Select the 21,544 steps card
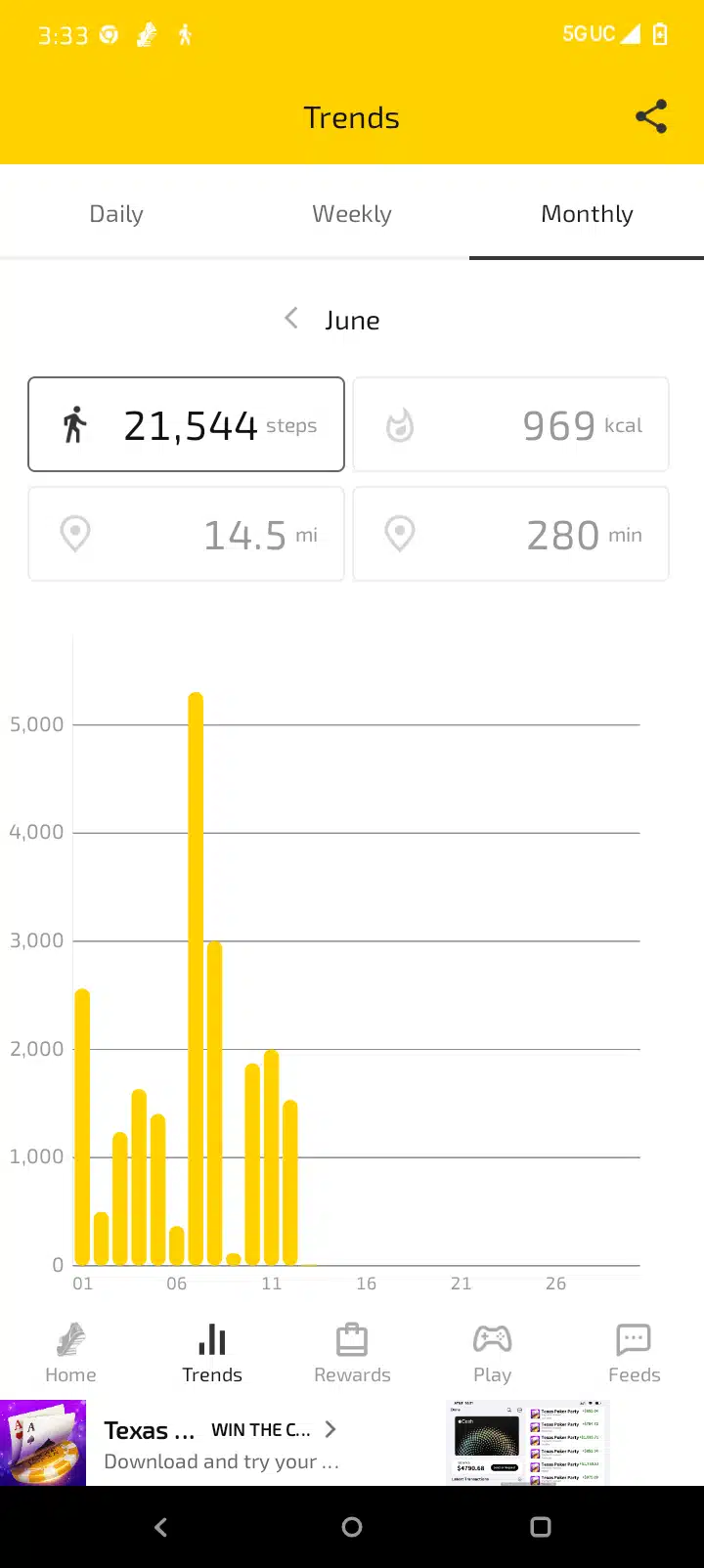This screenshot has width=704, height=1568. (186, 424)
